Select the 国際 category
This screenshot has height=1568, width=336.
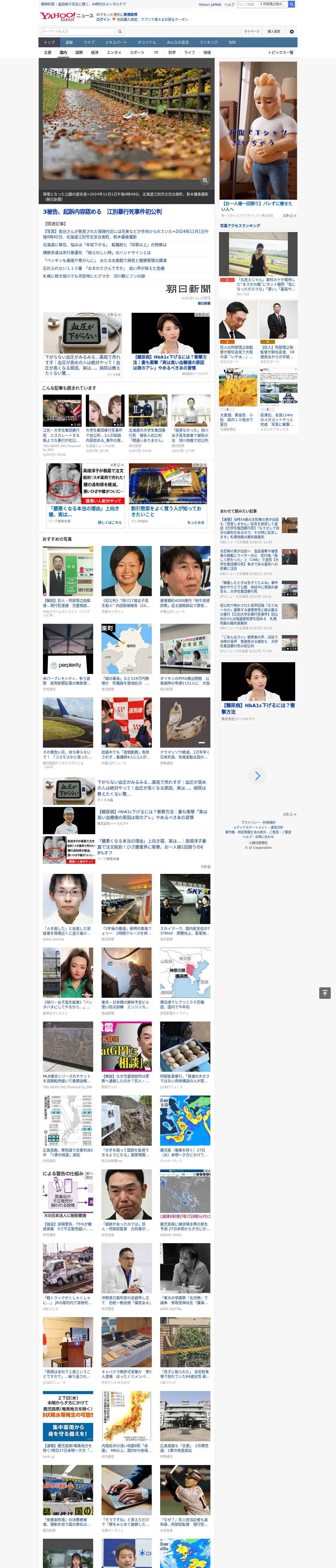point(79,52)
